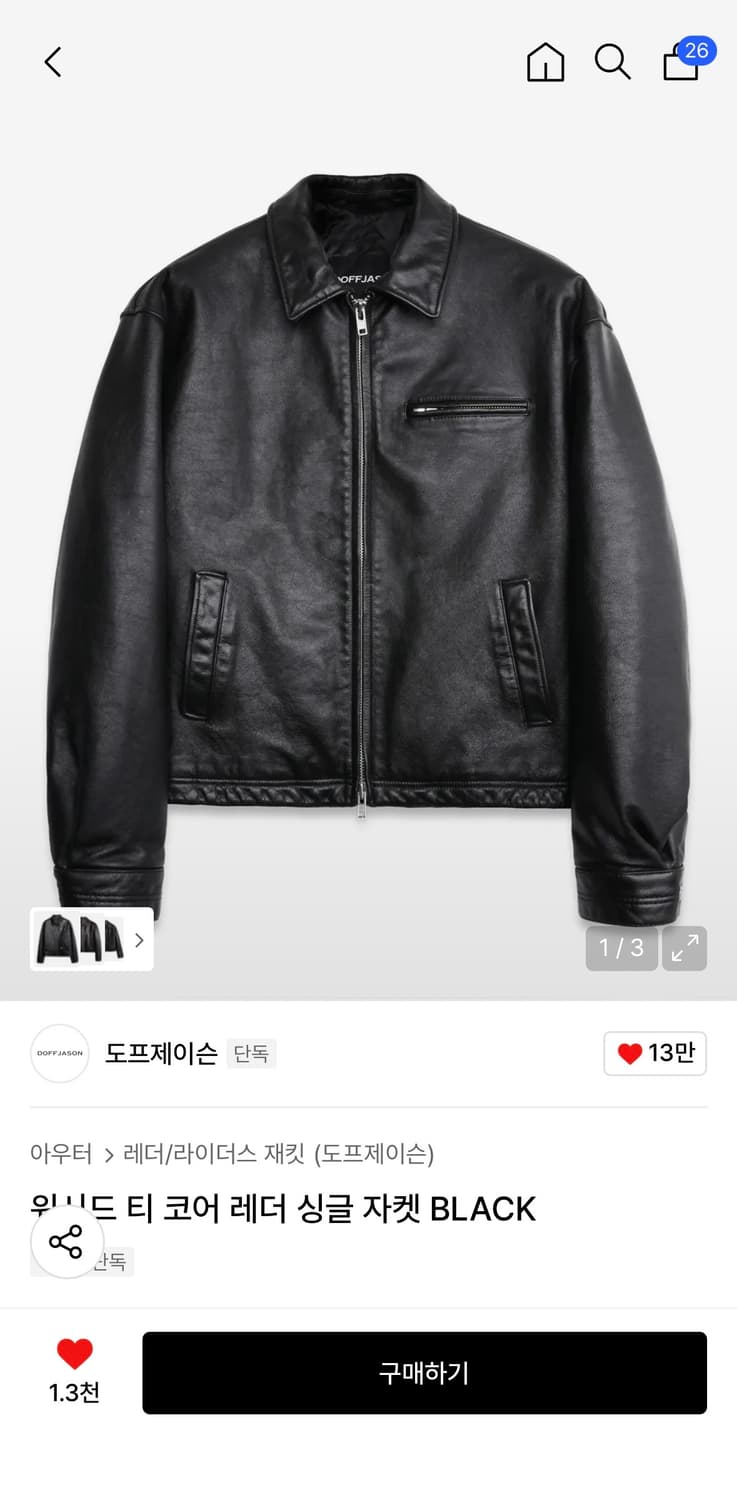737x1500 pixels.
Task: Tap the DOFFJASON brand logo circle
Action: coord(59,1054)
